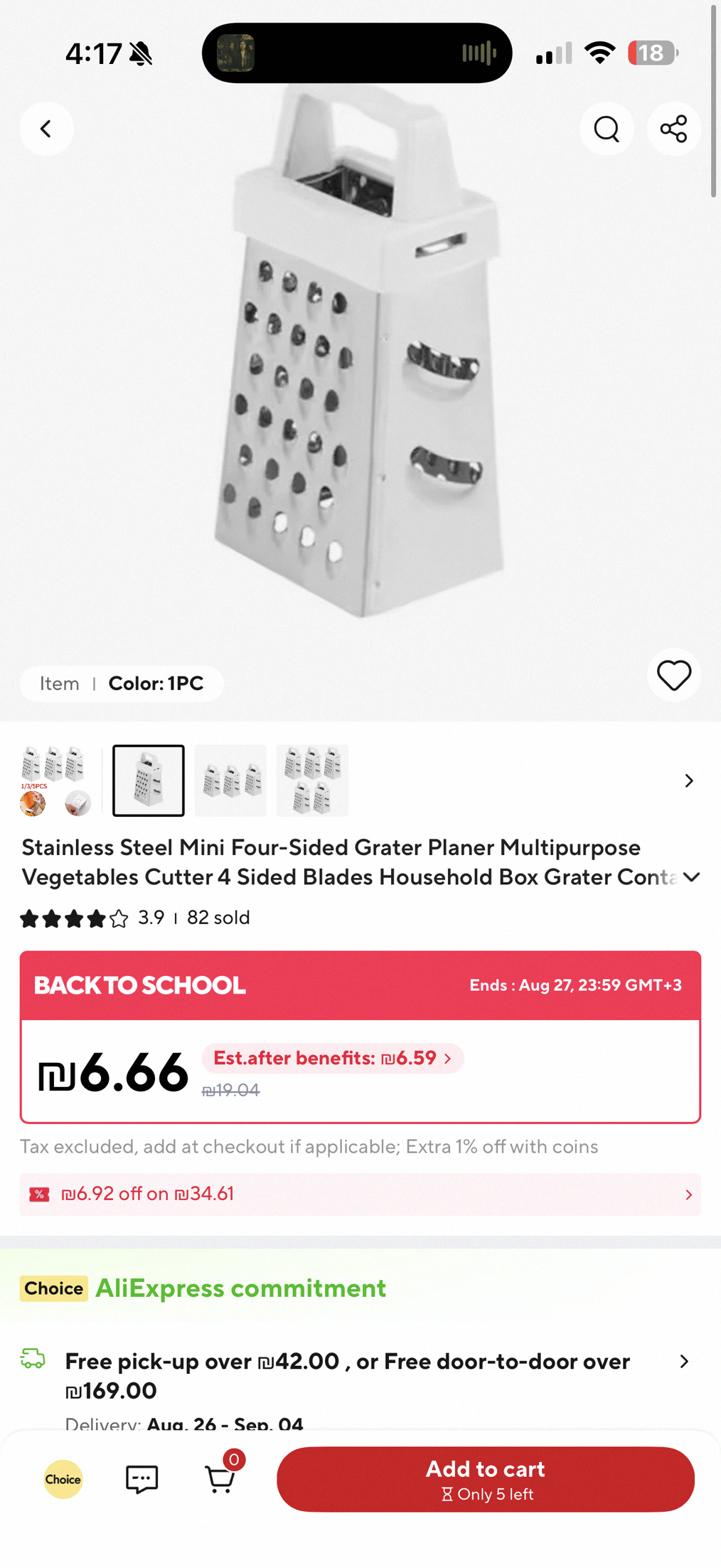Select the 1PC variant thumbnail

pos(149,780)
